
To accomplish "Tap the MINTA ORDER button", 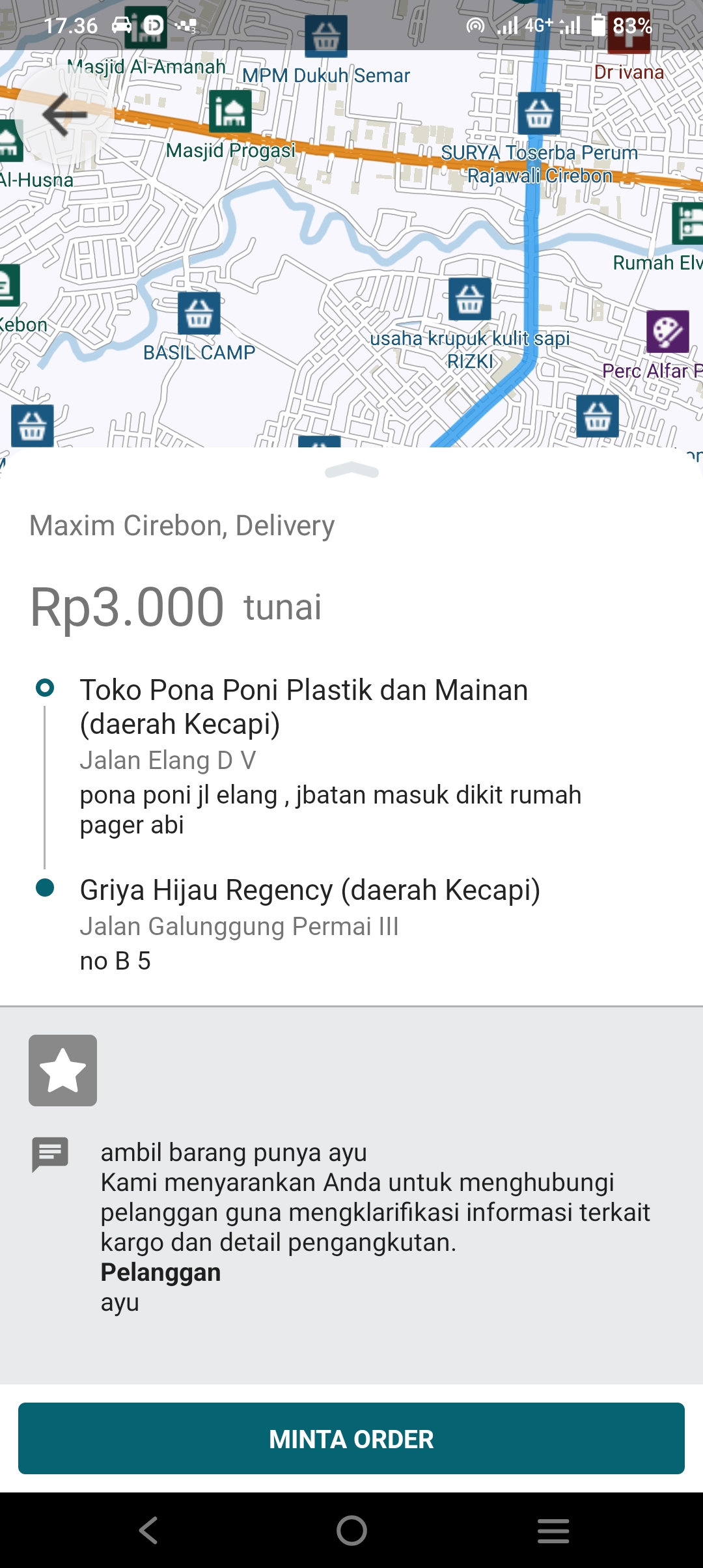I will (x=351, y=1438).
